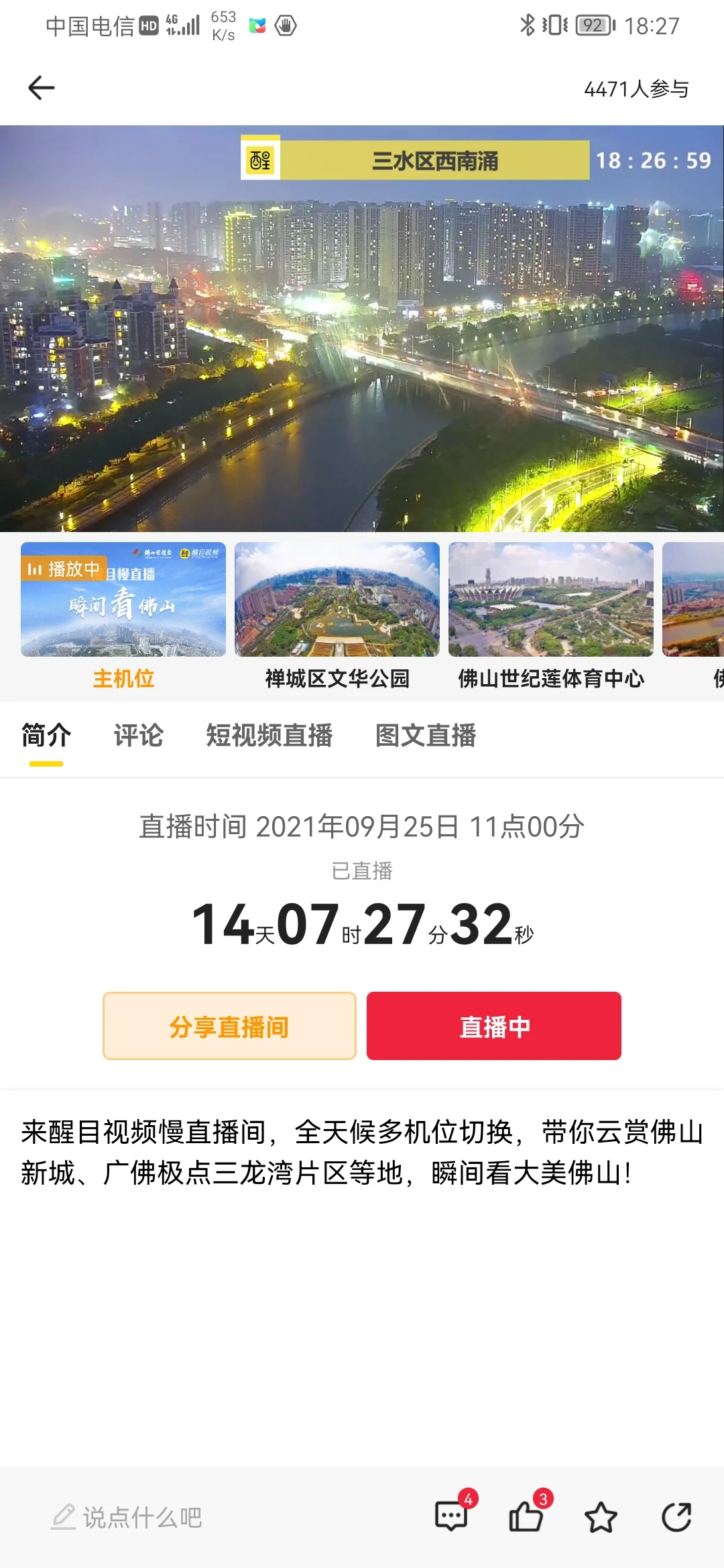Tap the 分享直播间 button
Viewport: 724px width, 1568px height.
(229, 1025)
